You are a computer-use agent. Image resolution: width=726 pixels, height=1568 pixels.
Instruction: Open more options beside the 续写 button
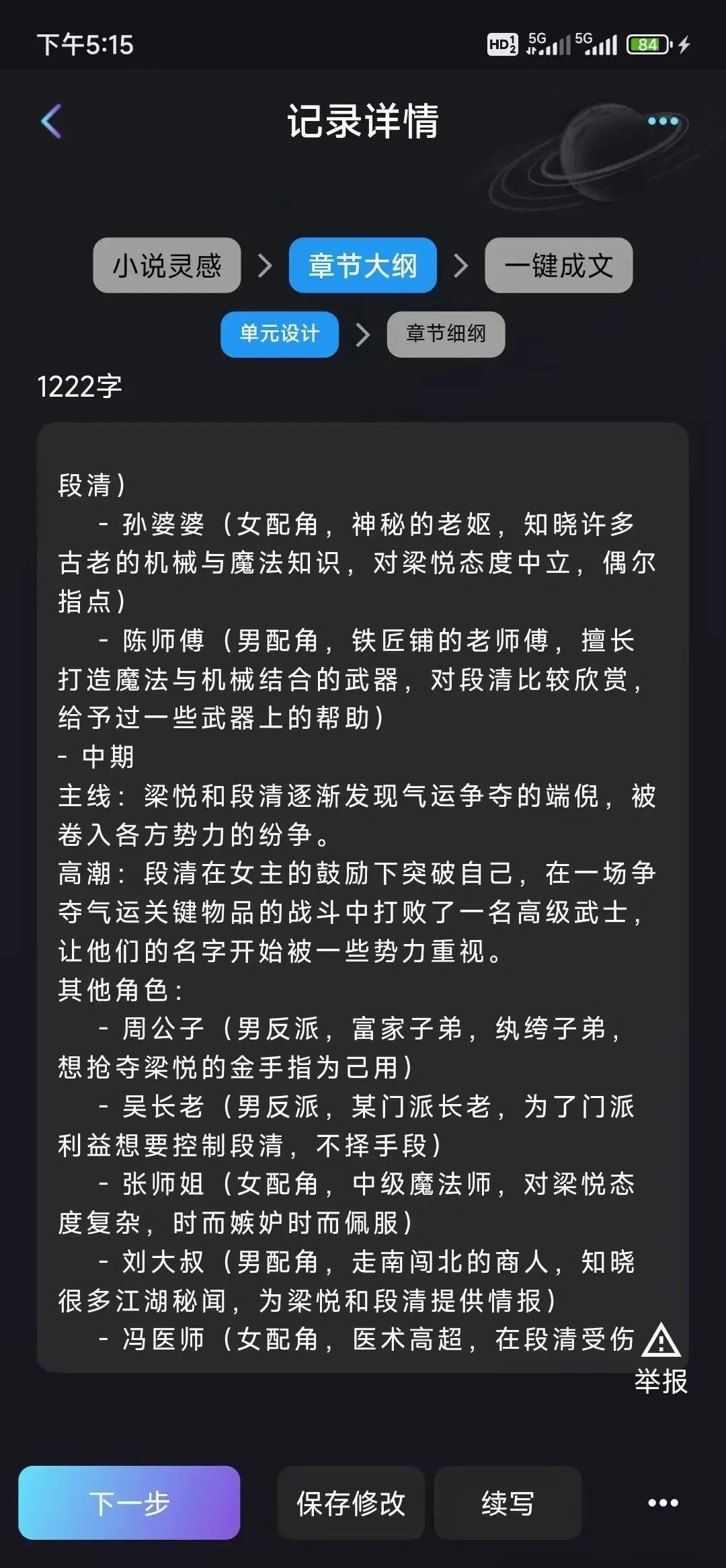(x=663, y=1503)
